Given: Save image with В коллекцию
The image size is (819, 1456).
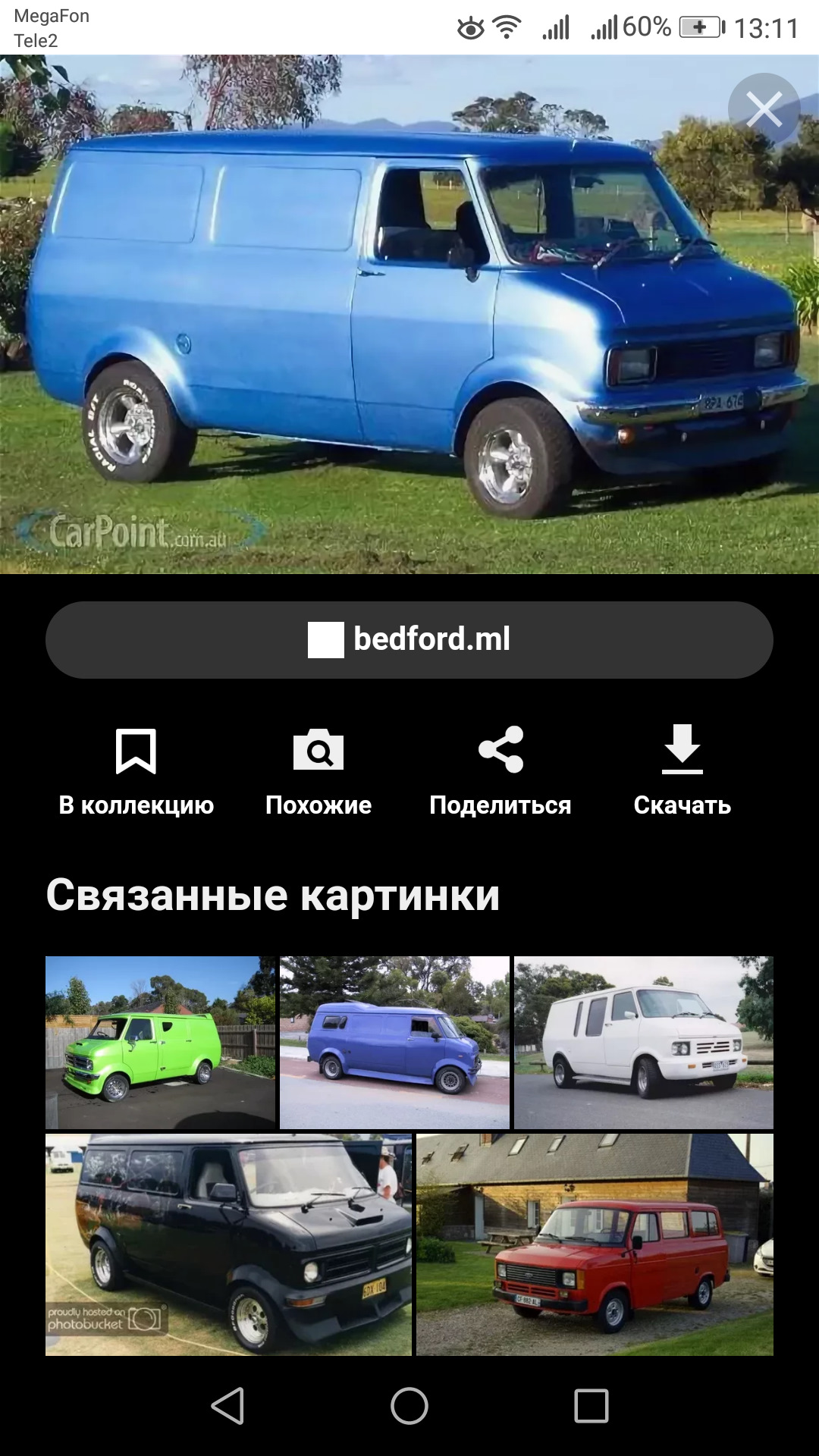Looking at the screenshot, I should pyautogui.click(x=136, y=770).
